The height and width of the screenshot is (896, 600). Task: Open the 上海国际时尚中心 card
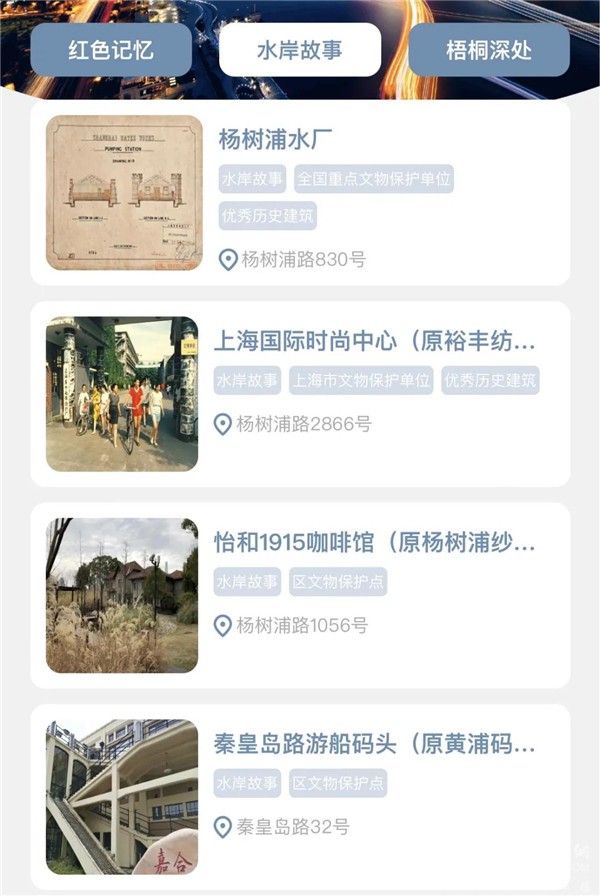pyautogui.click(x=300, y=394)
